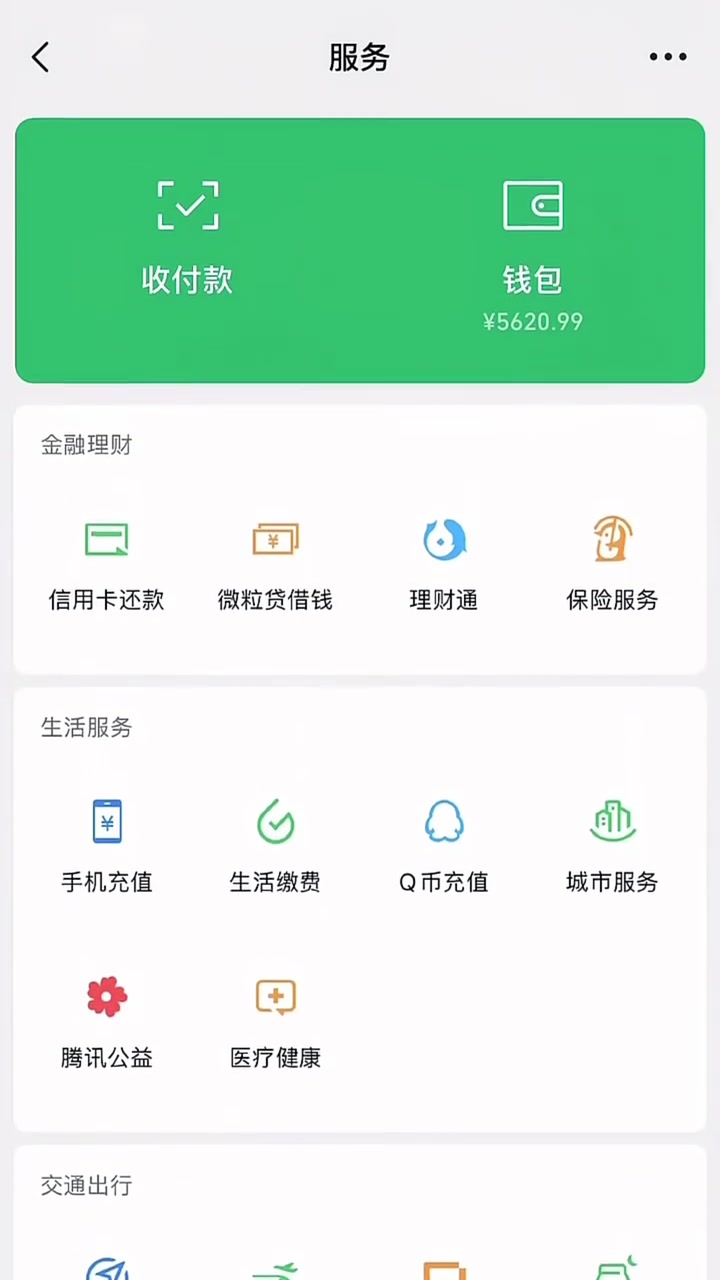Image resolution: width=720 pixels, height=1280 pixels.
Task: Tap the wallet balance ¥5620.99
Action: tap(533, 322)
